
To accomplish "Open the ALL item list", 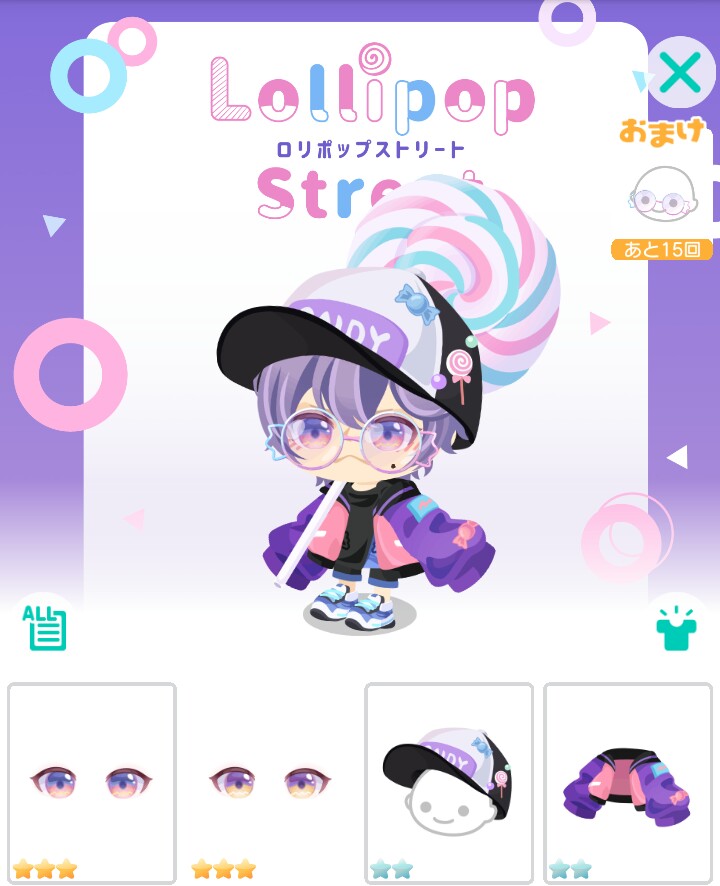I will click(44, 627).
